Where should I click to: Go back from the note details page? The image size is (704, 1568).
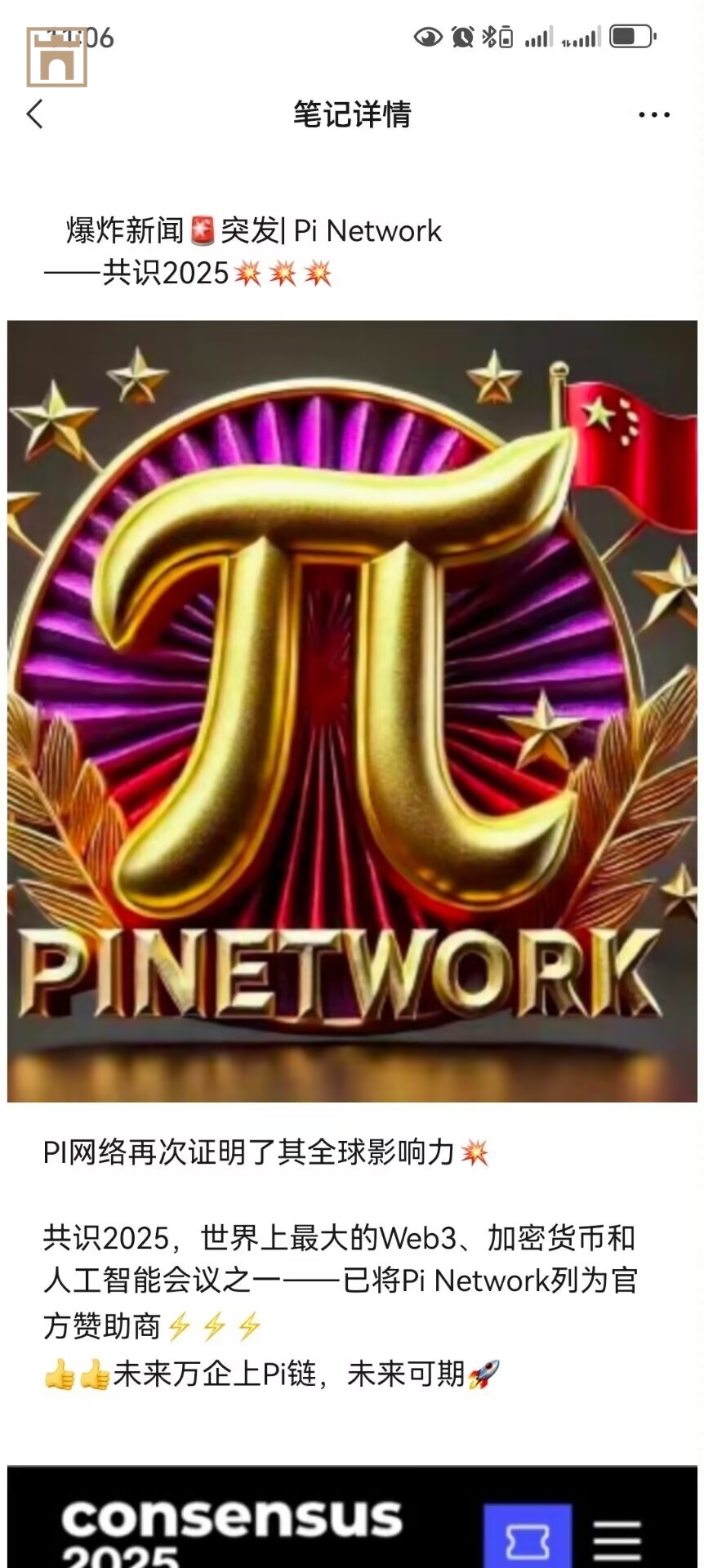click(34, 114)
